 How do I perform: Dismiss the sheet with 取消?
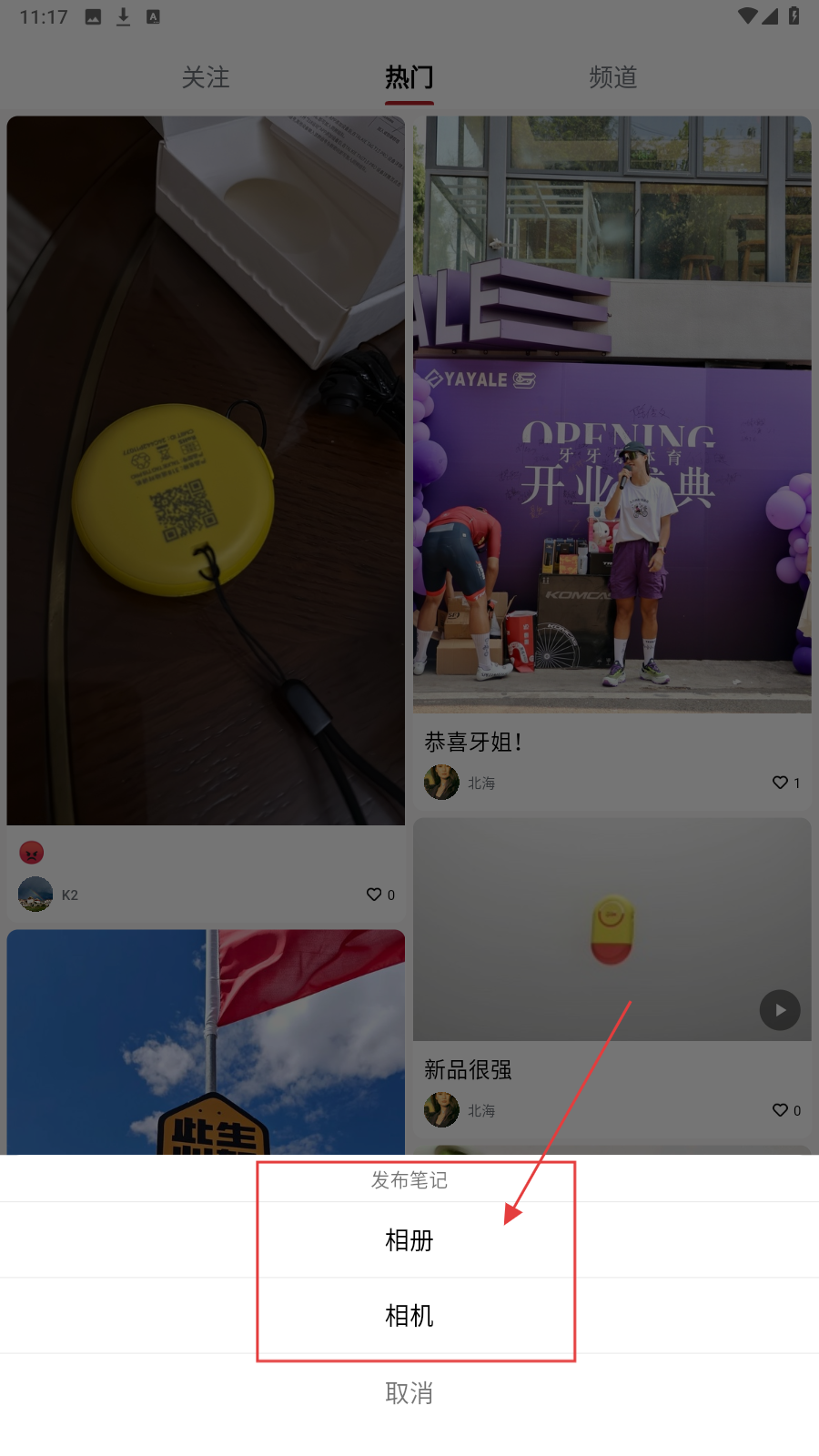(x=409, y=1393)
